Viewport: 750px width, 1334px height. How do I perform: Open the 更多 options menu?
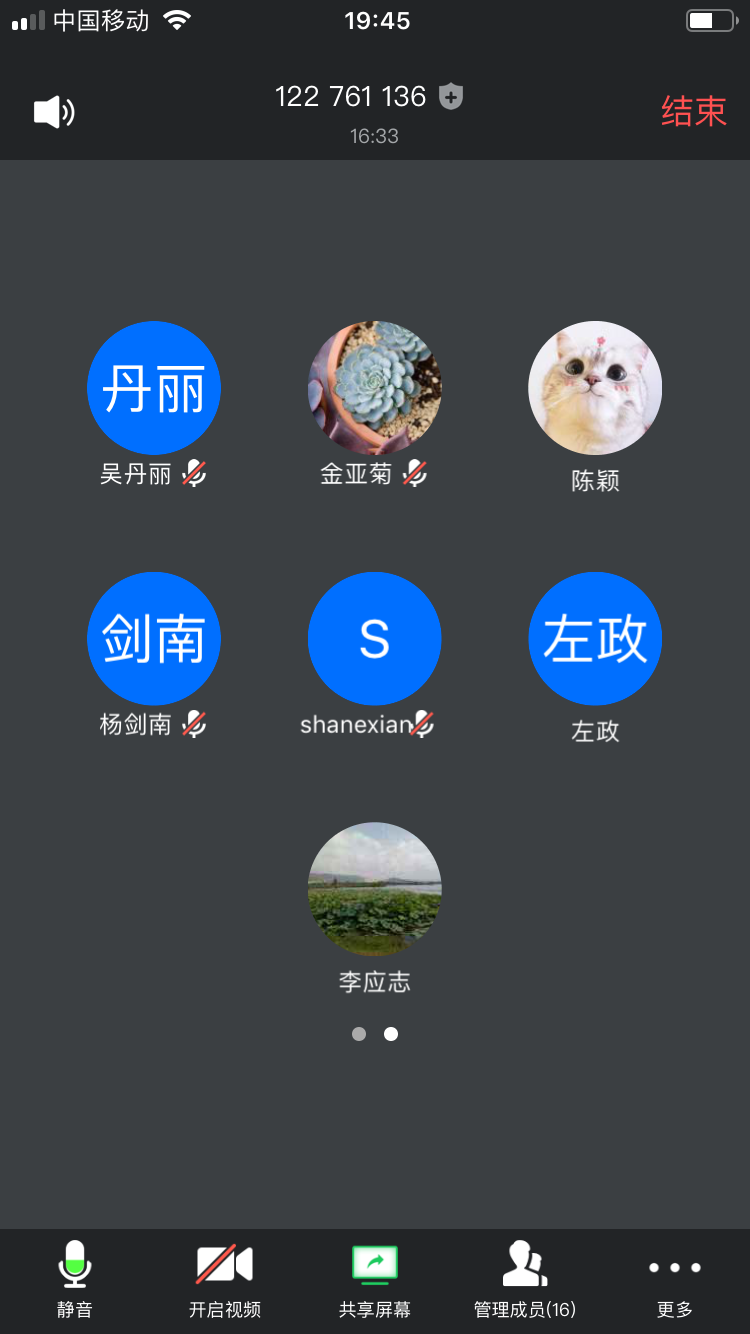point(675,1278)
